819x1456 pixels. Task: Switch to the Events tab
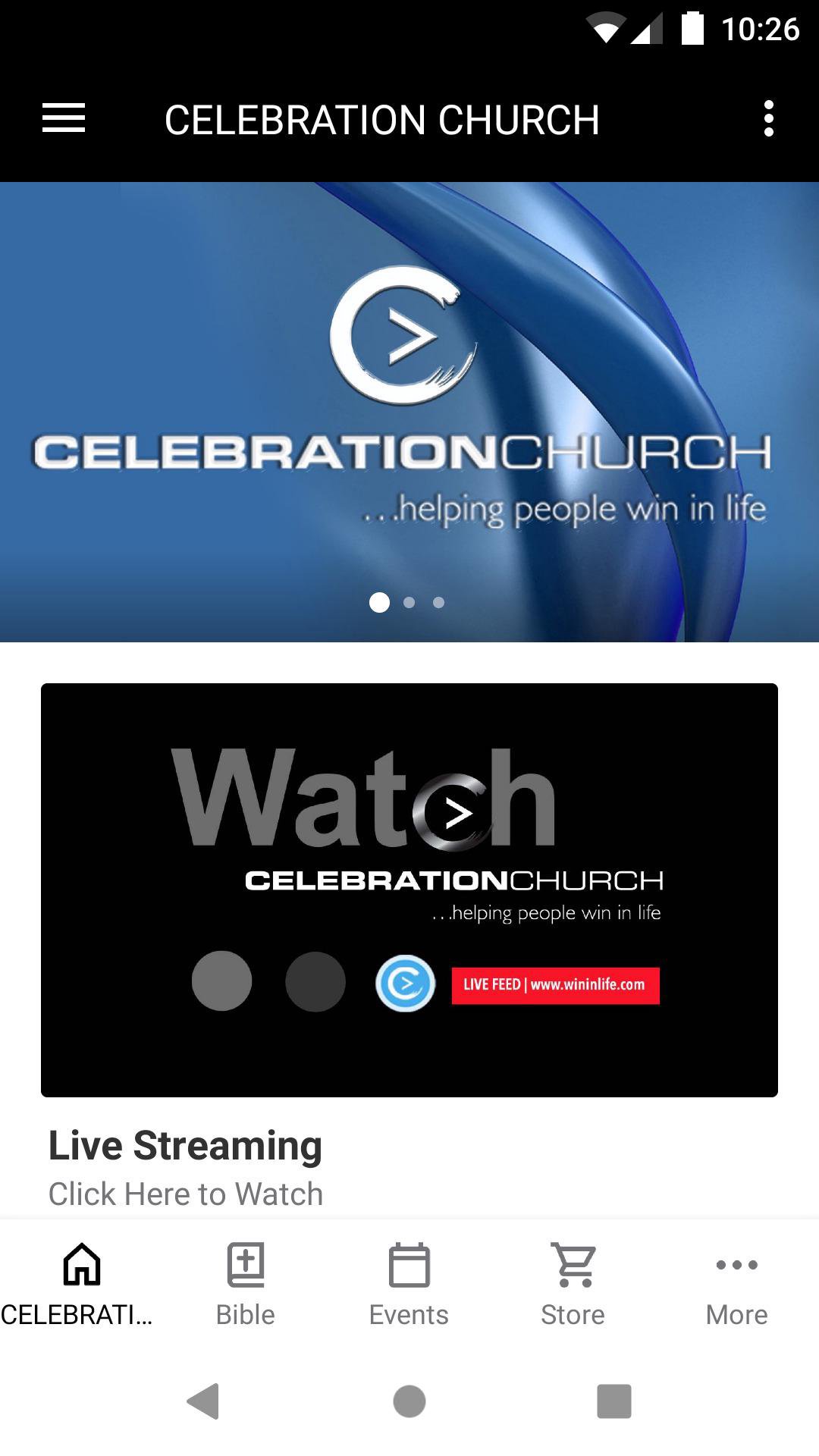pos(409,1285)
